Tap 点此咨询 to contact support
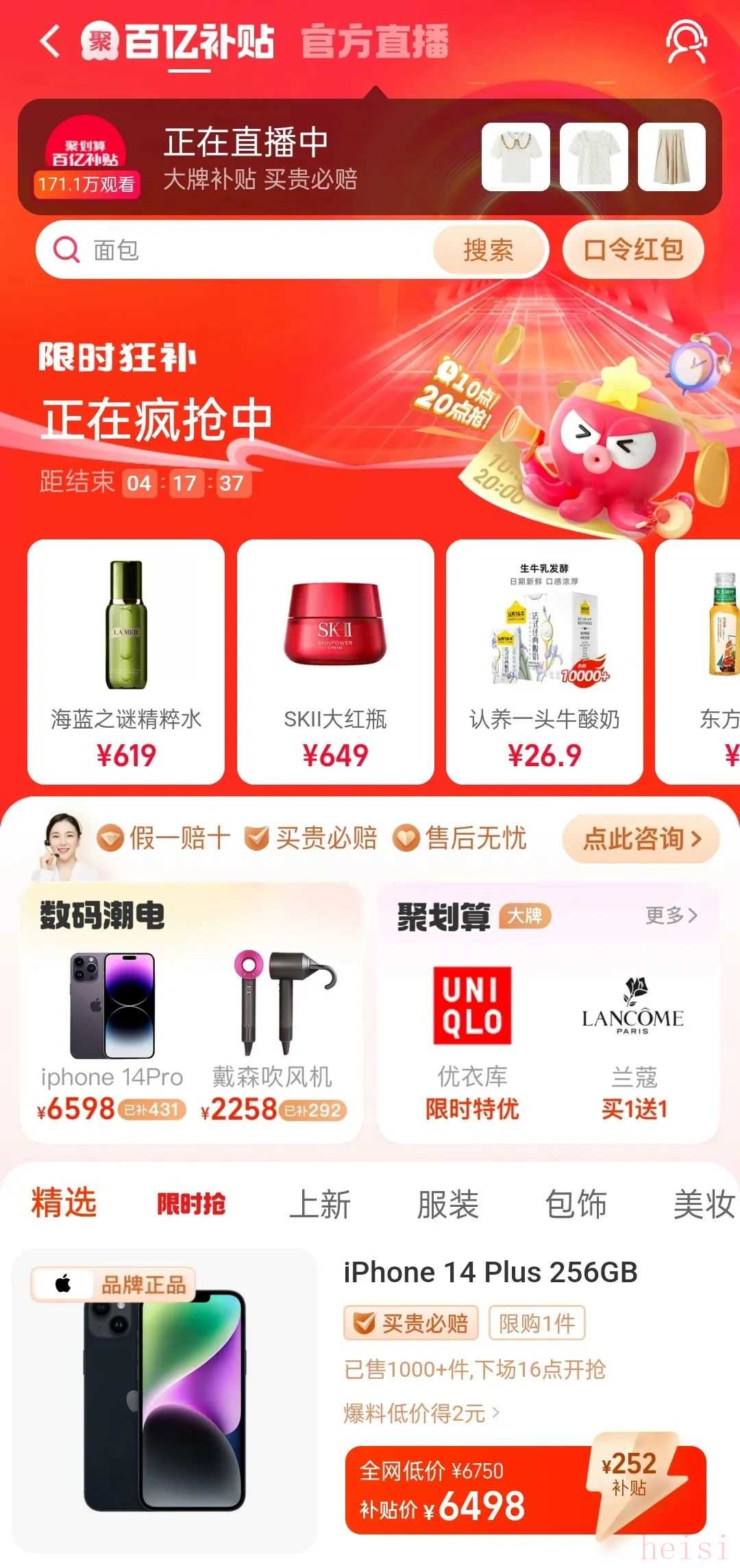The image size is (740, 1568). [641, 838]
